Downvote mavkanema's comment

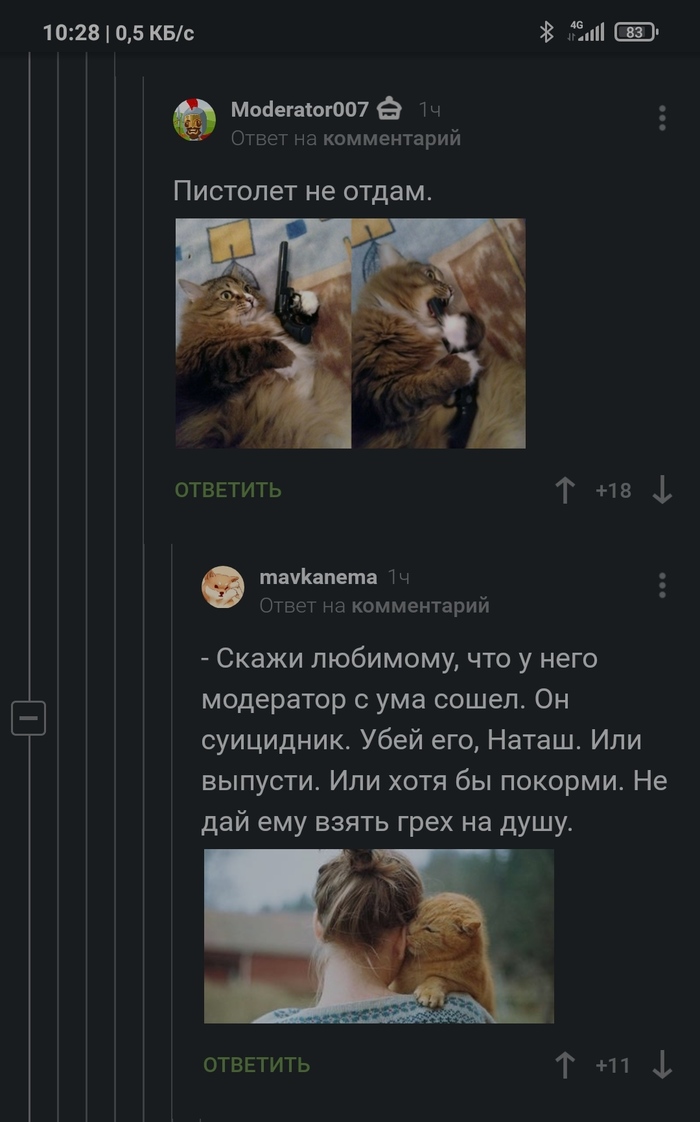662,1065
